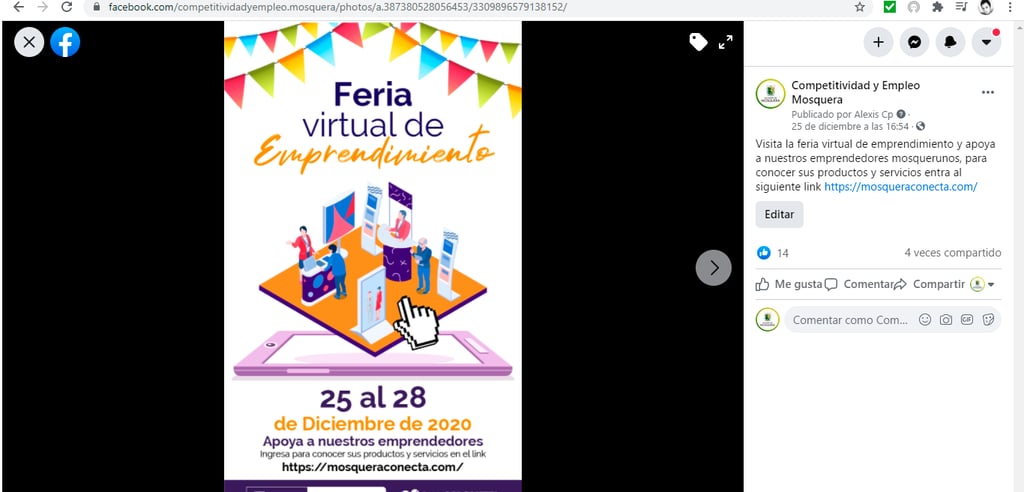Open the notifications bell
The height and width of the screenshot is (492, 1024).
(950, 42)
